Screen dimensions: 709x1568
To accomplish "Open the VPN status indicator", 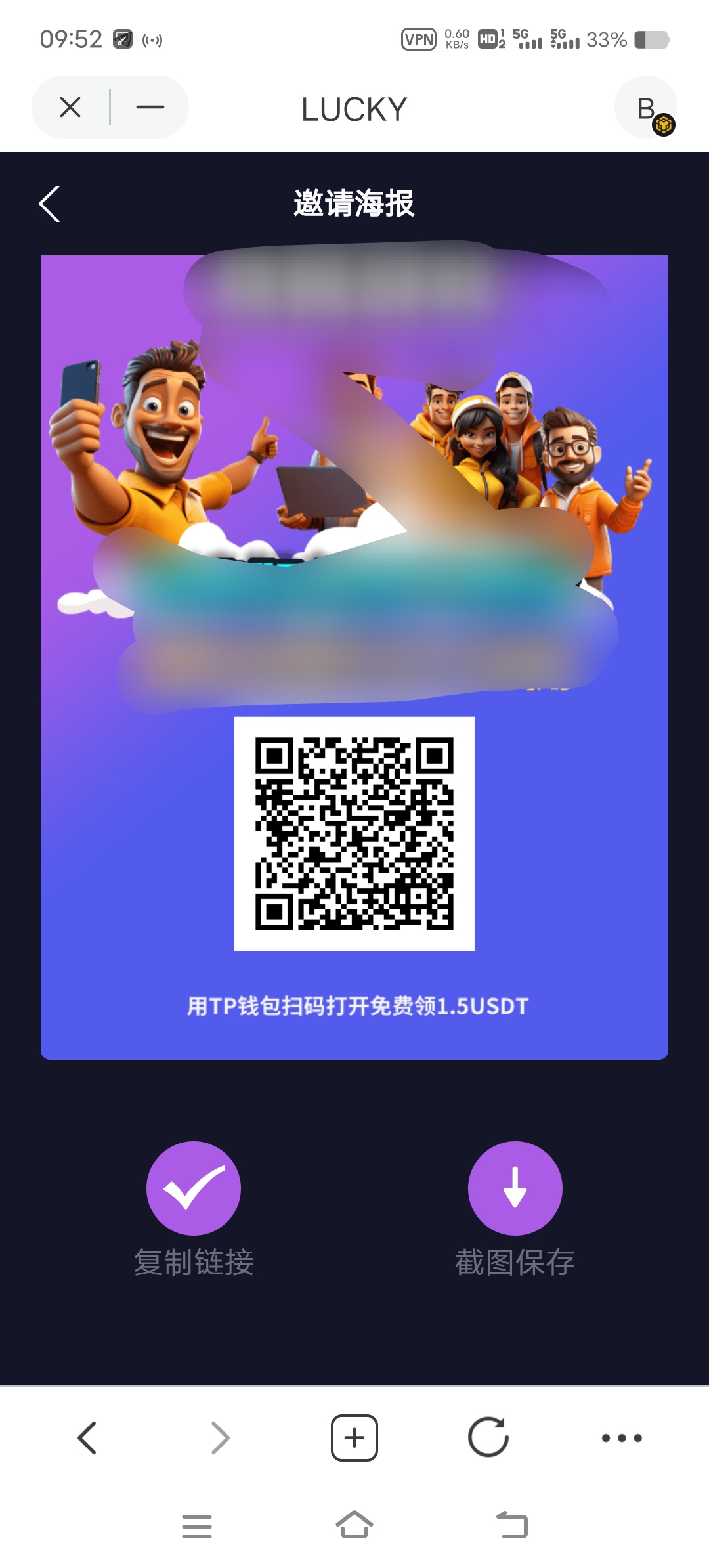I will [418, 39].
